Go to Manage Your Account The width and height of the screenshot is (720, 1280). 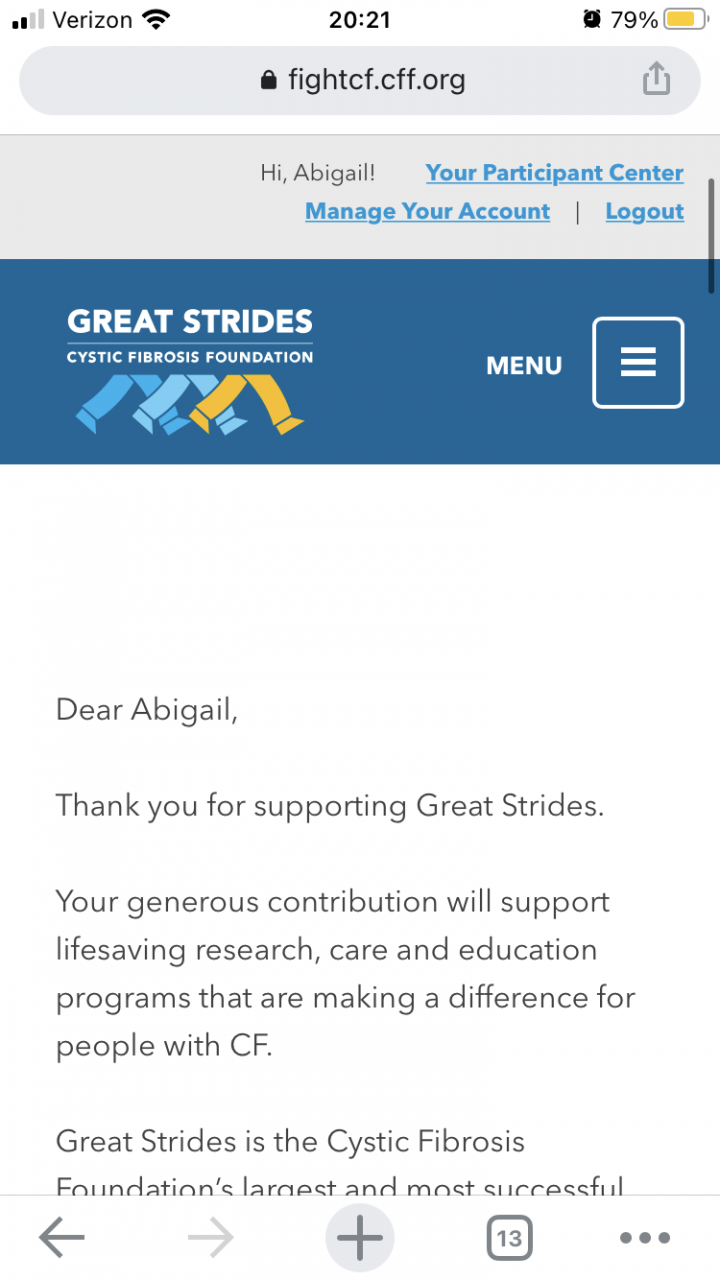(x=427, y=212)
